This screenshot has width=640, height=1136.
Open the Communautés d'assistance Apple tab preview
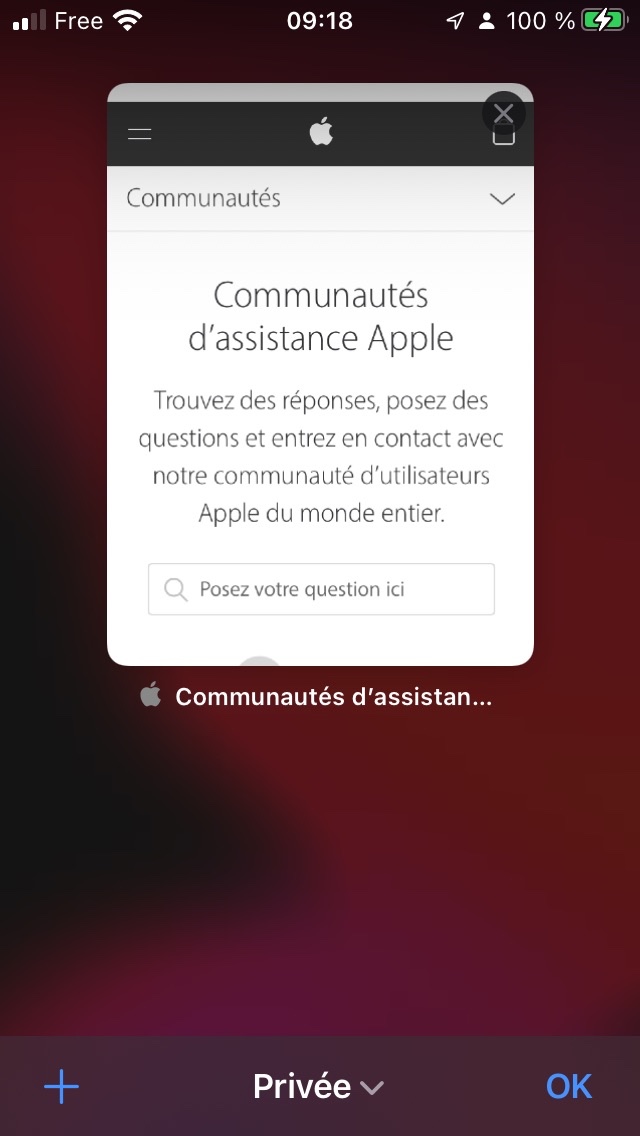pos(320,400)
